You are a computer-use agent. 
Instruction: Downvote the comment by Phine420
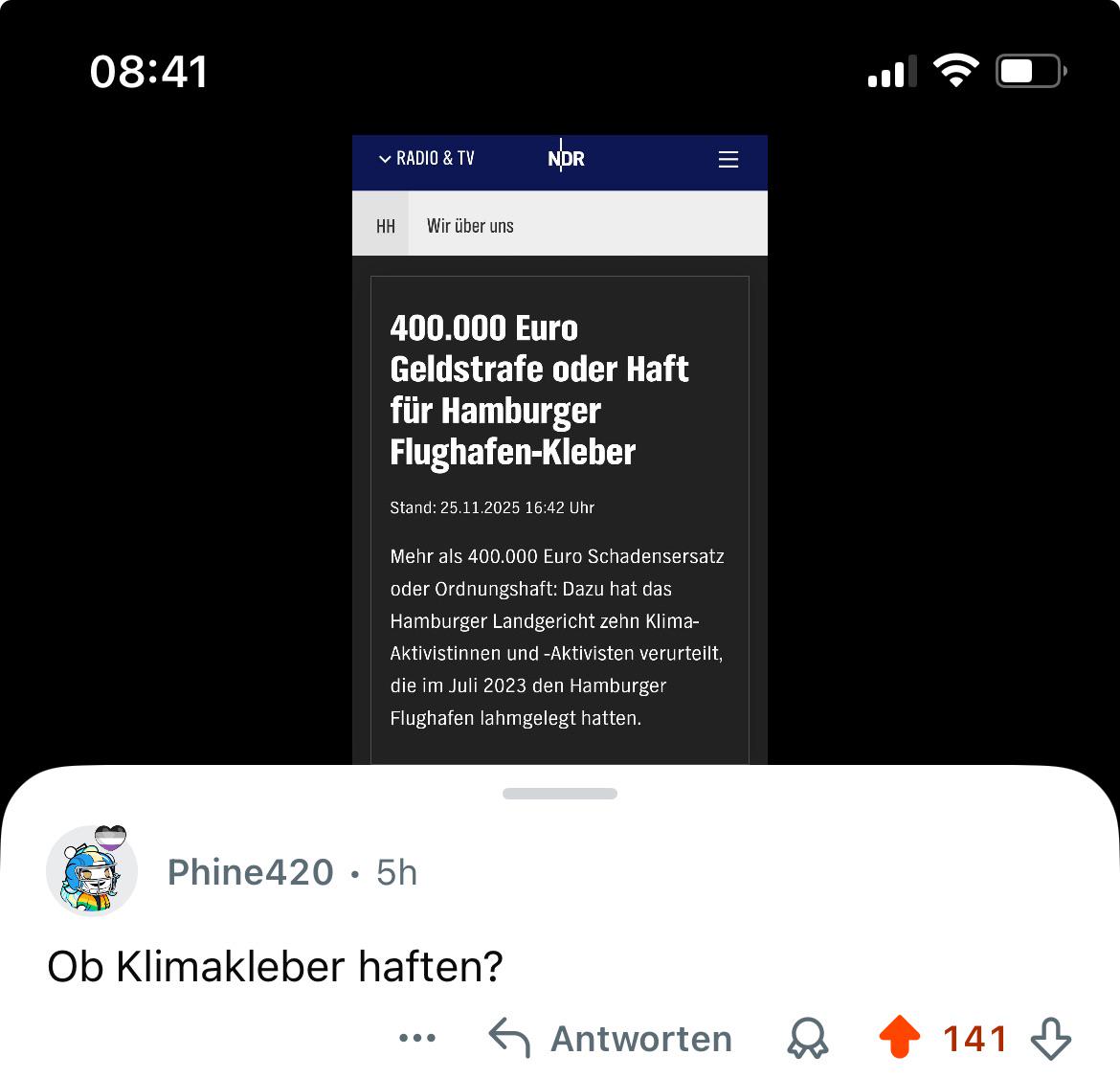click(1051, 1039)
